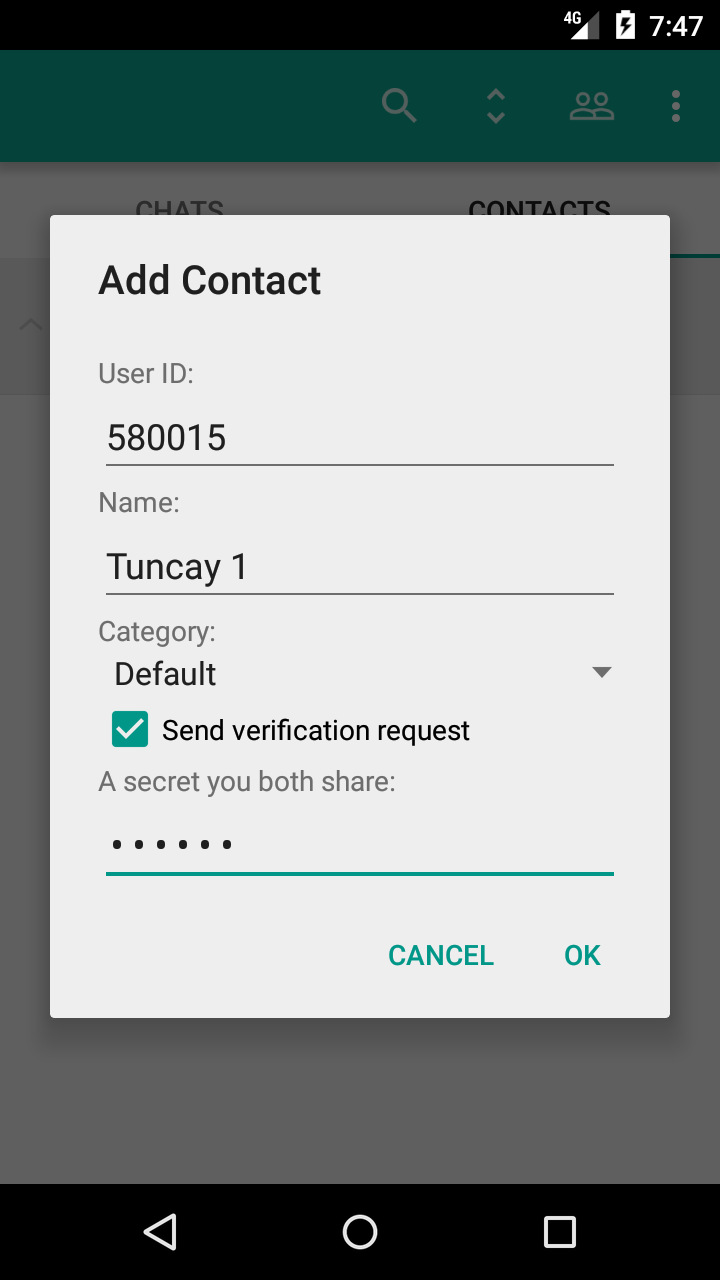The height and width of the screenshot is (1280, 720).
Task: Open recent apps from the navigation bar
Action: click(560, 1232)
